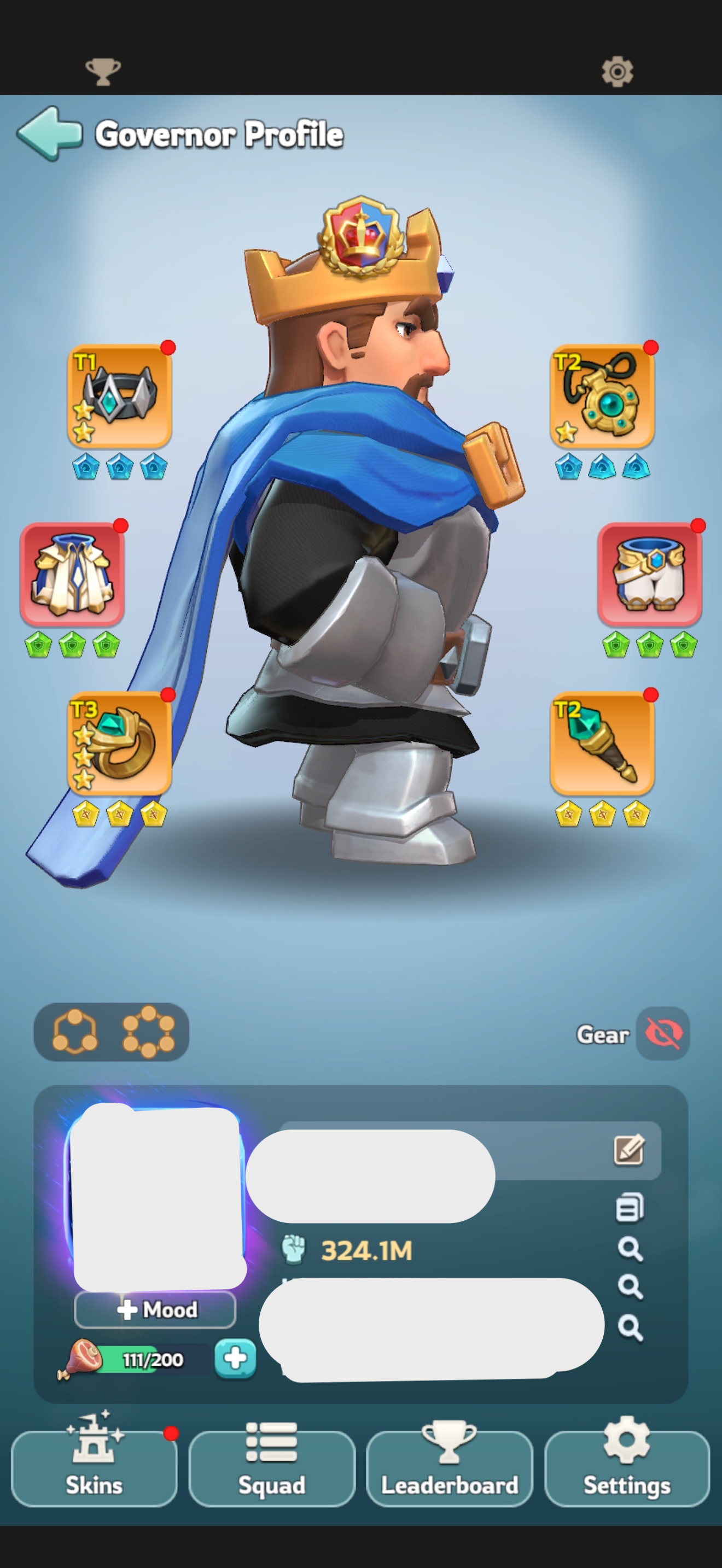Select the three-node formation icon
The width and height of the screenshot is (722, 1568).
(x=75, y=1032)
